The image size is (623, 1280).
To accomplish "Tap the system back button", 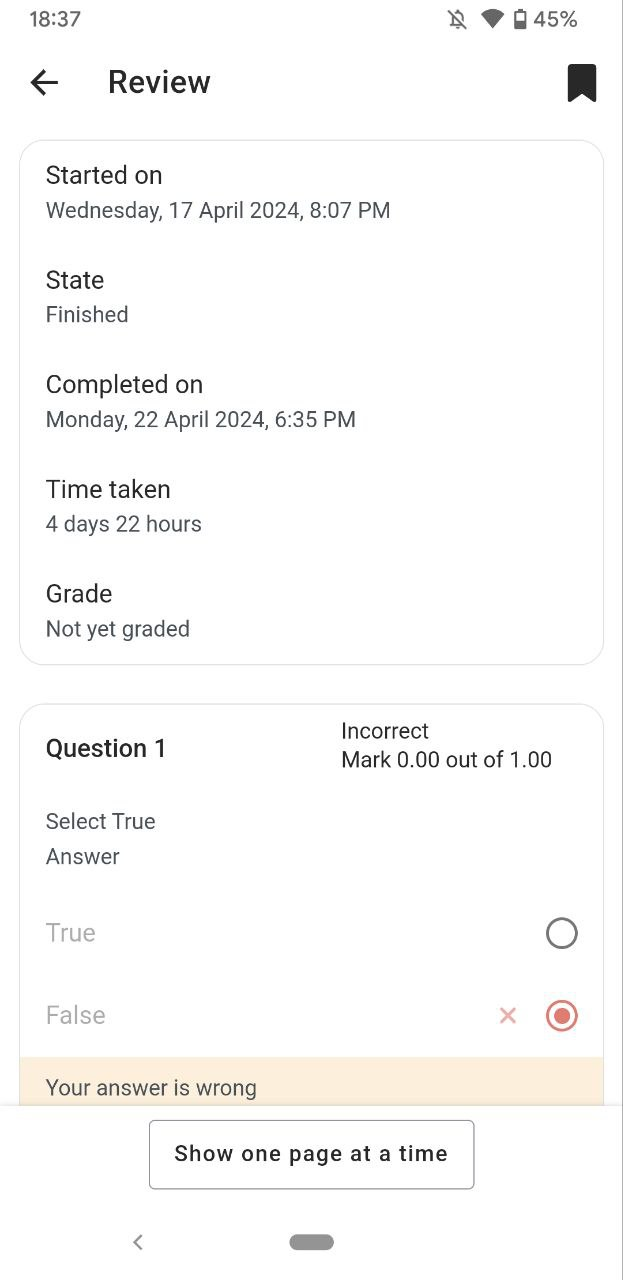I will [138, 1242].
